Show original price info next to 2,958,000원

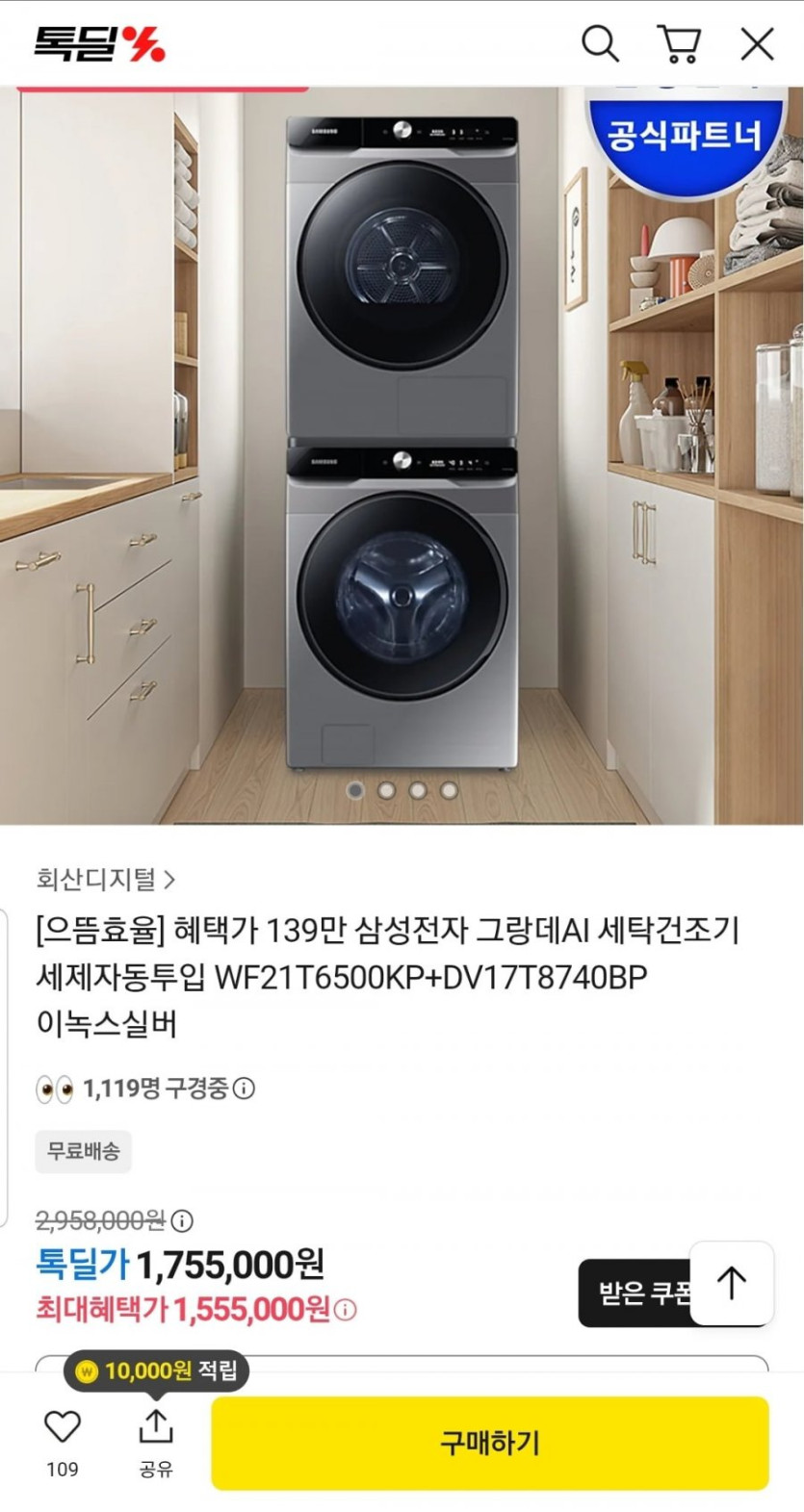click(182, 1220)
